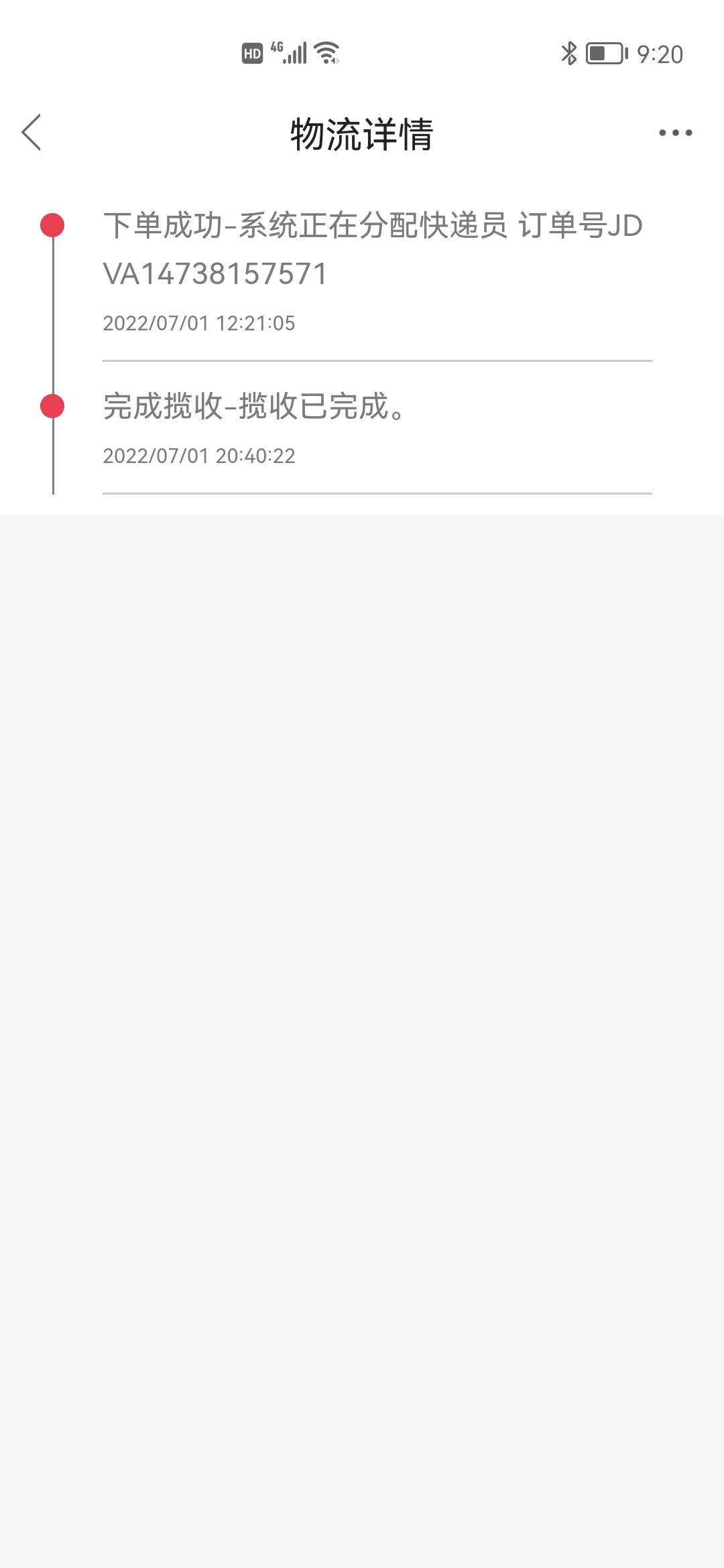The width and height of the screenshot is (724, 1568).
Task: Open the three-dot overflow menu
Action: pyautogui.click(x=674, y=133)
